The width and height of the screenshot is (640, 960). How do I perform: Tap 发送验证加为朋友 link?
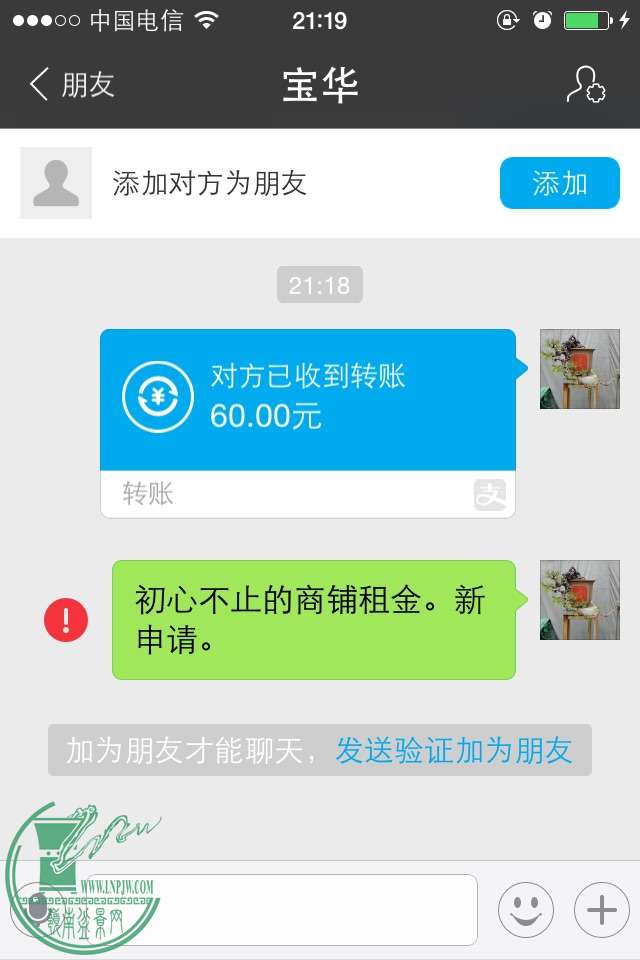point(453,751)
